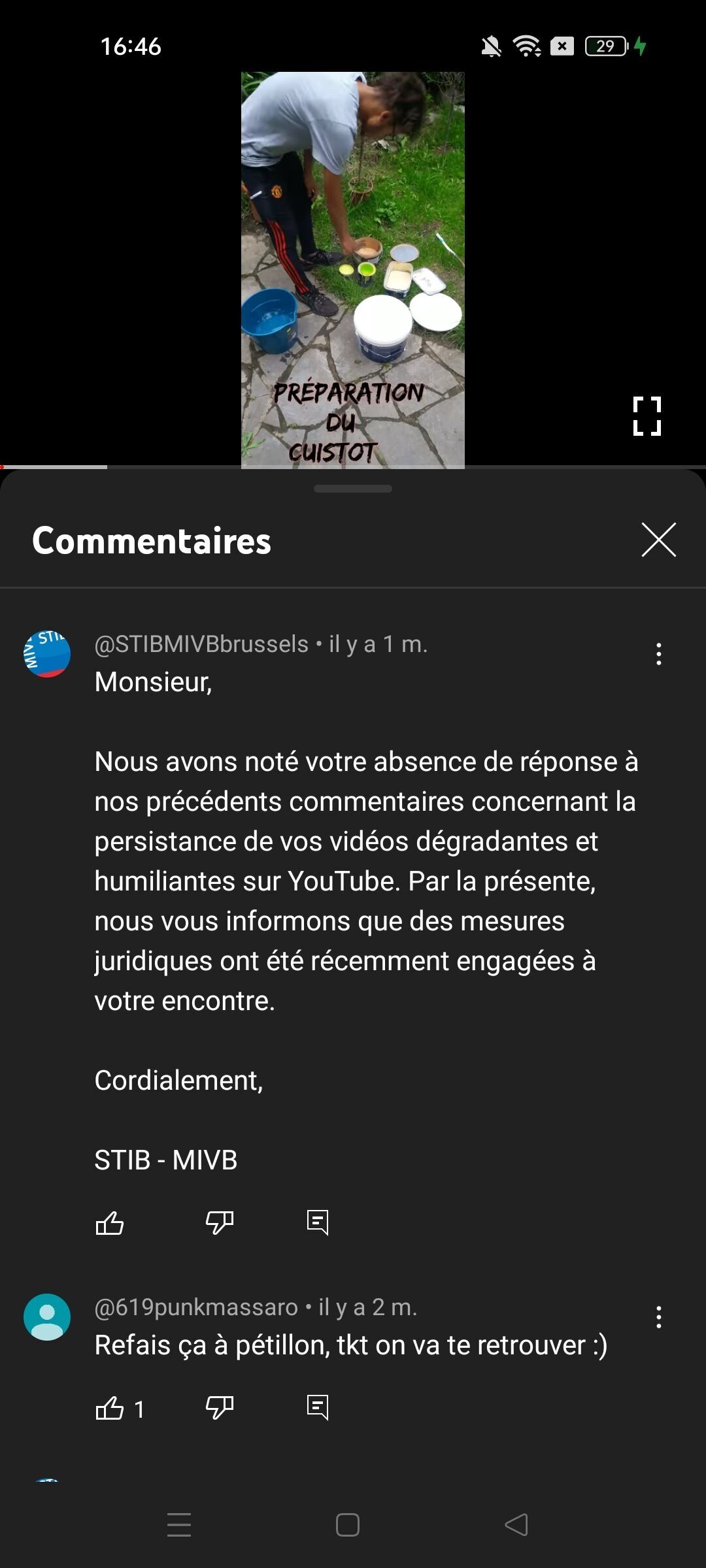Screen dimensions: 706x1568
Task: Go to the system home screen
Action: pos(347,1525)
